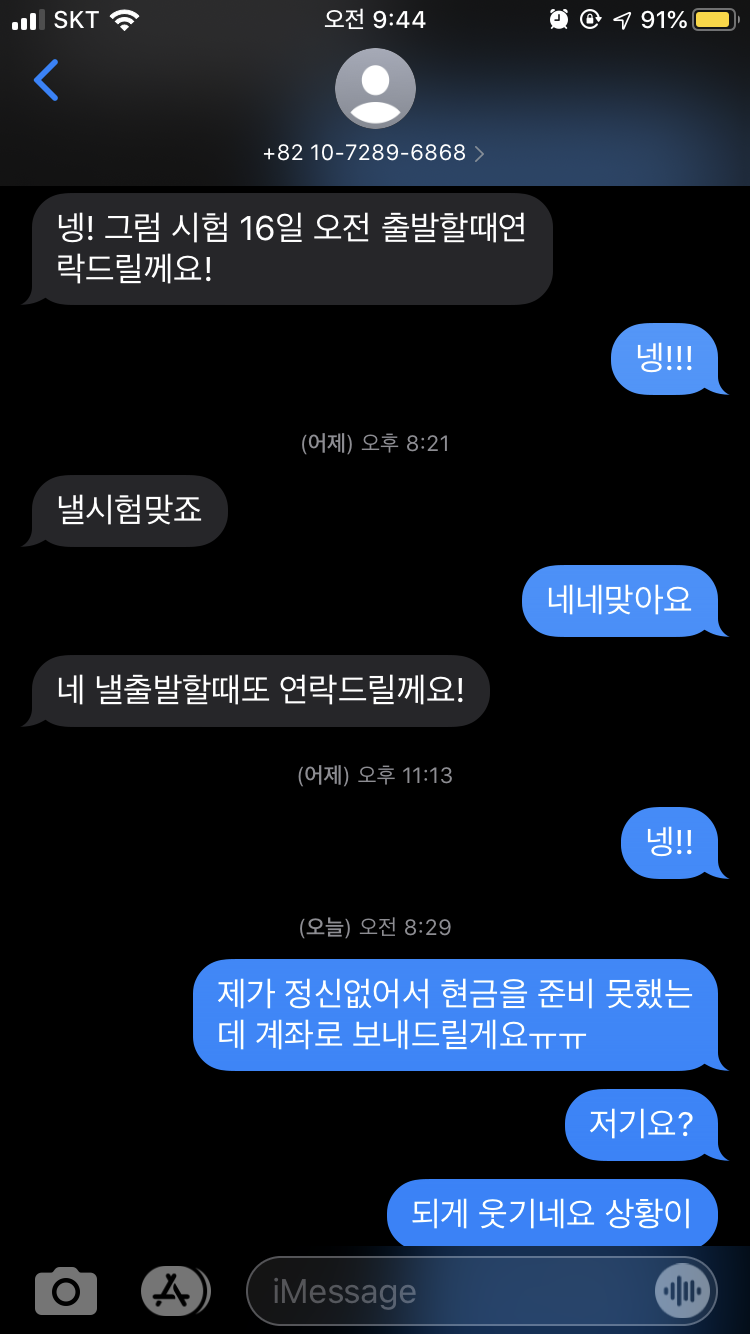The width and height of the screenshot is (750, 1334).
Task: Open the App Store apps drawer
Action: 175,1290
